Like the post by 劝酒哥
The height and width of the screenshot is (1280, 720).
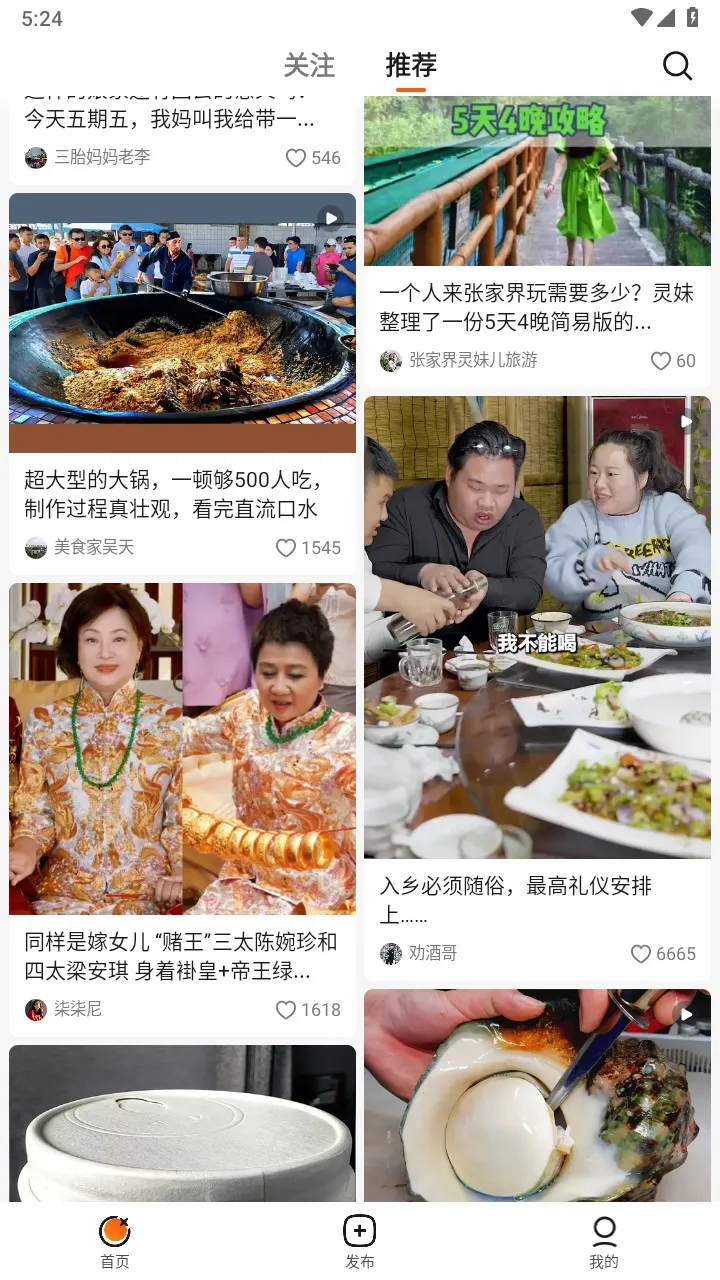coord(641,954)
